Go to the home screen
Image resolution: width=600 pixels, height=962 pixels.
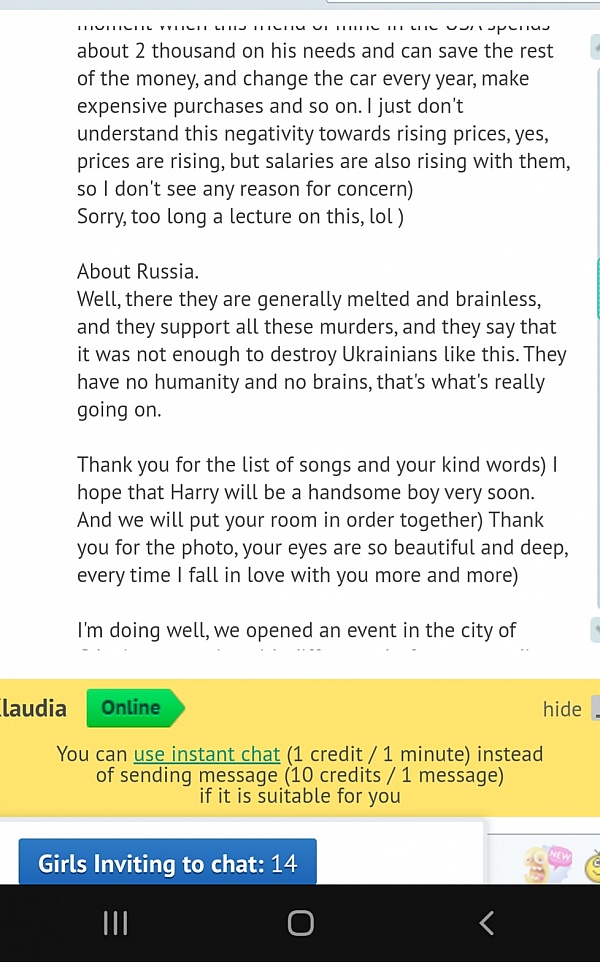click(x=300, y=923)
